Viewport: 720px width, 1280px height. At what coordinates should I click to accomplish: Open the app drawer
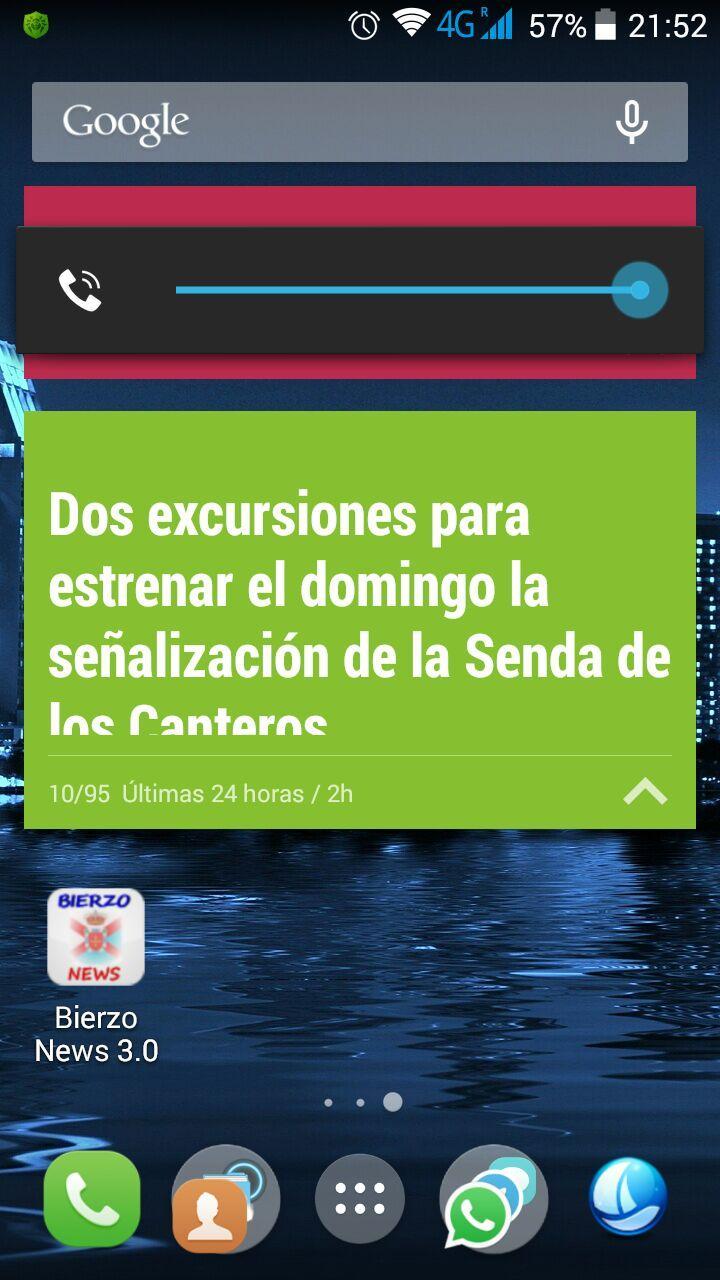click(360, 1198)
